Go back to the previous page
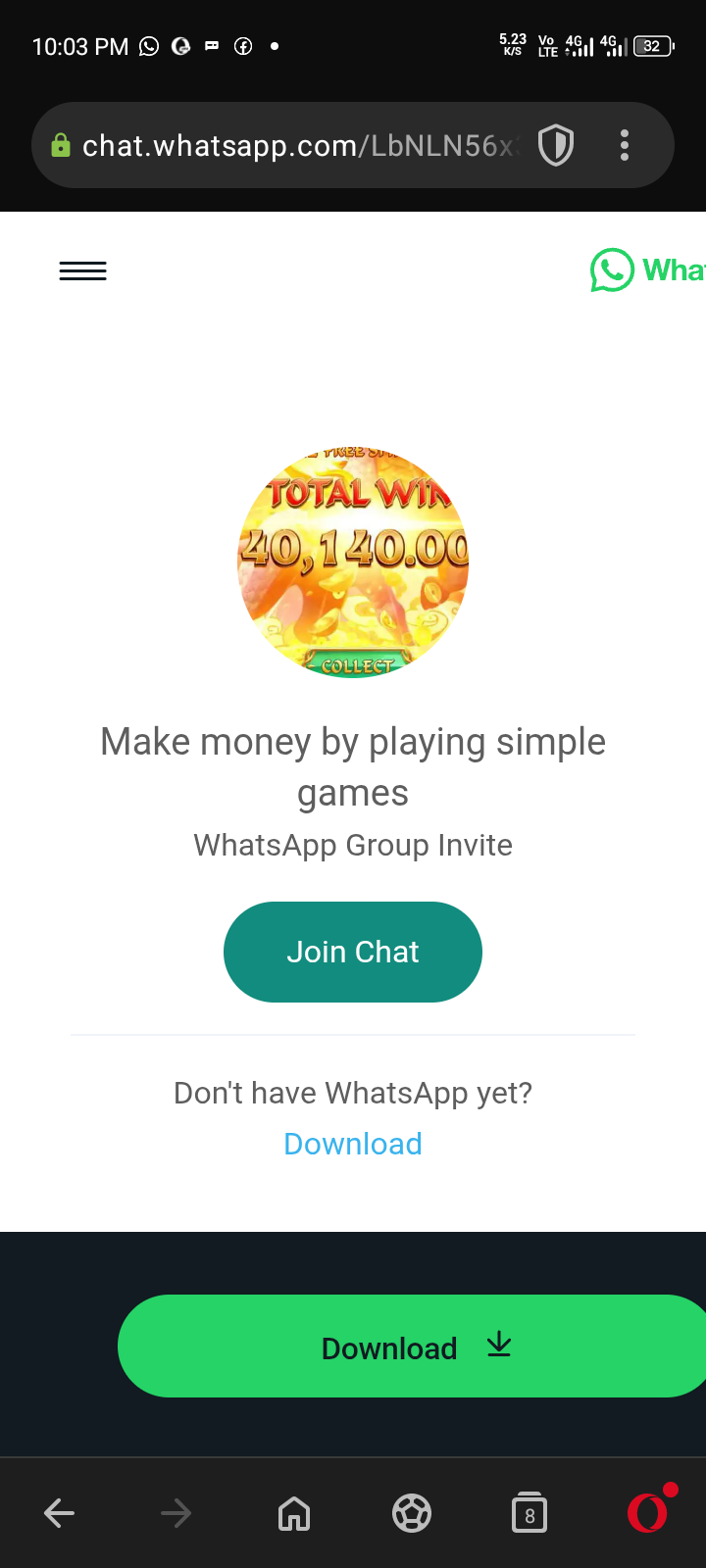 (x=60, y=1513)
